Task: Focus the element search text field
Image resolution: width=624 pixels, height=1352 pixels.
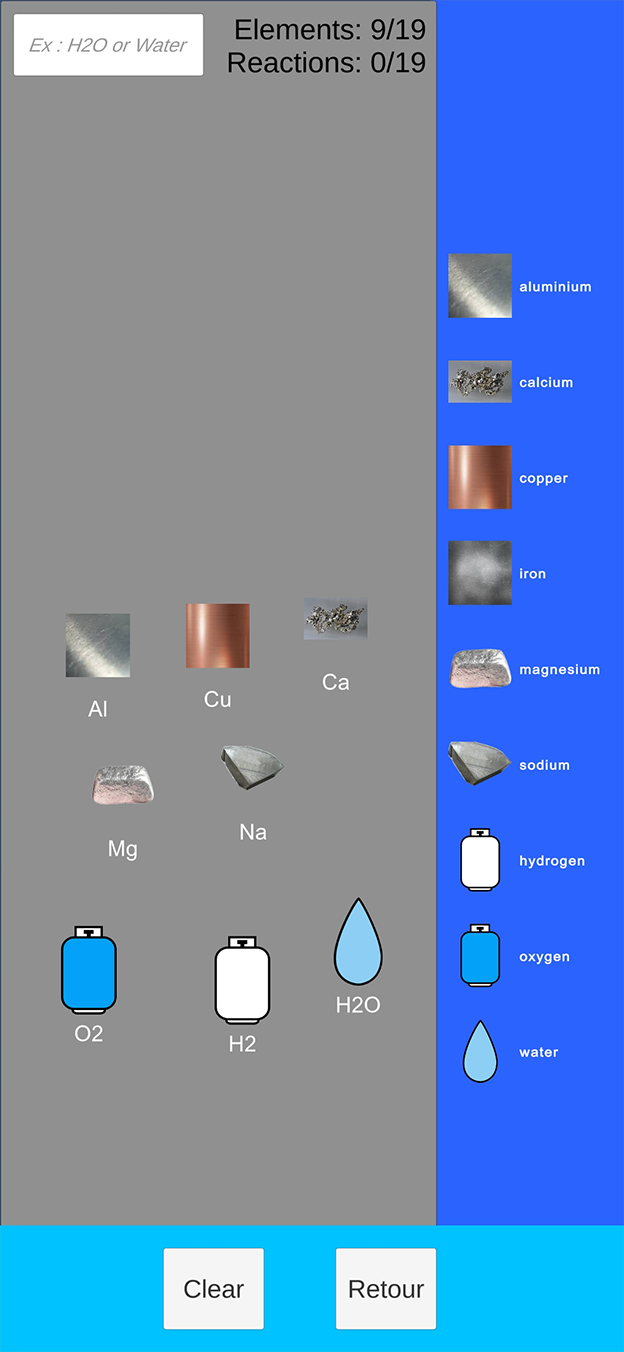Action: coord(108,45)
